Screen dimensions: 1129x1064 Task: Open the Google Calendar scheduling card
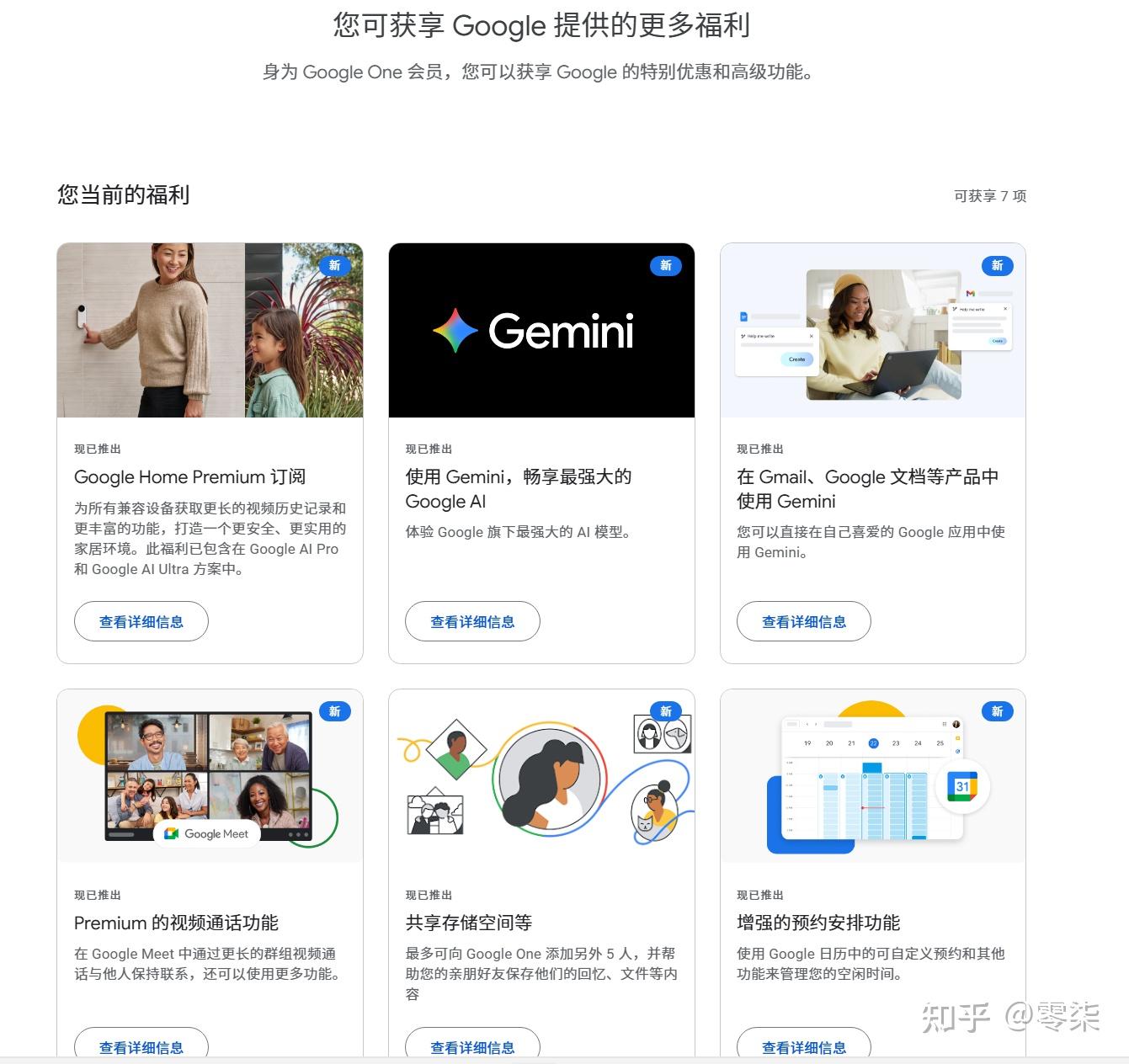coord(872,775)
